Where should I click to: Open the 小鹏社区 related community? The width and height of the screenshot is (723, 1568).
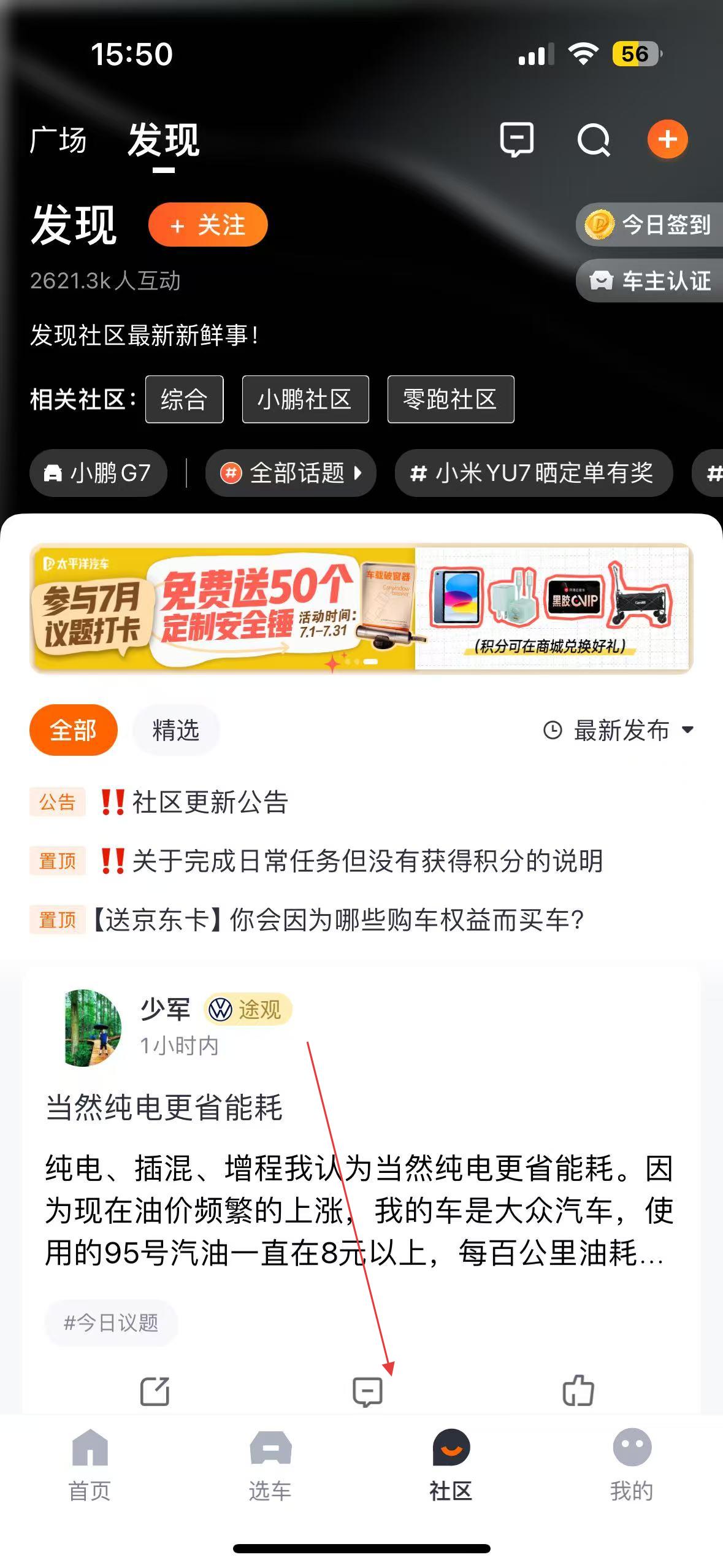click(x=305, y=399)
